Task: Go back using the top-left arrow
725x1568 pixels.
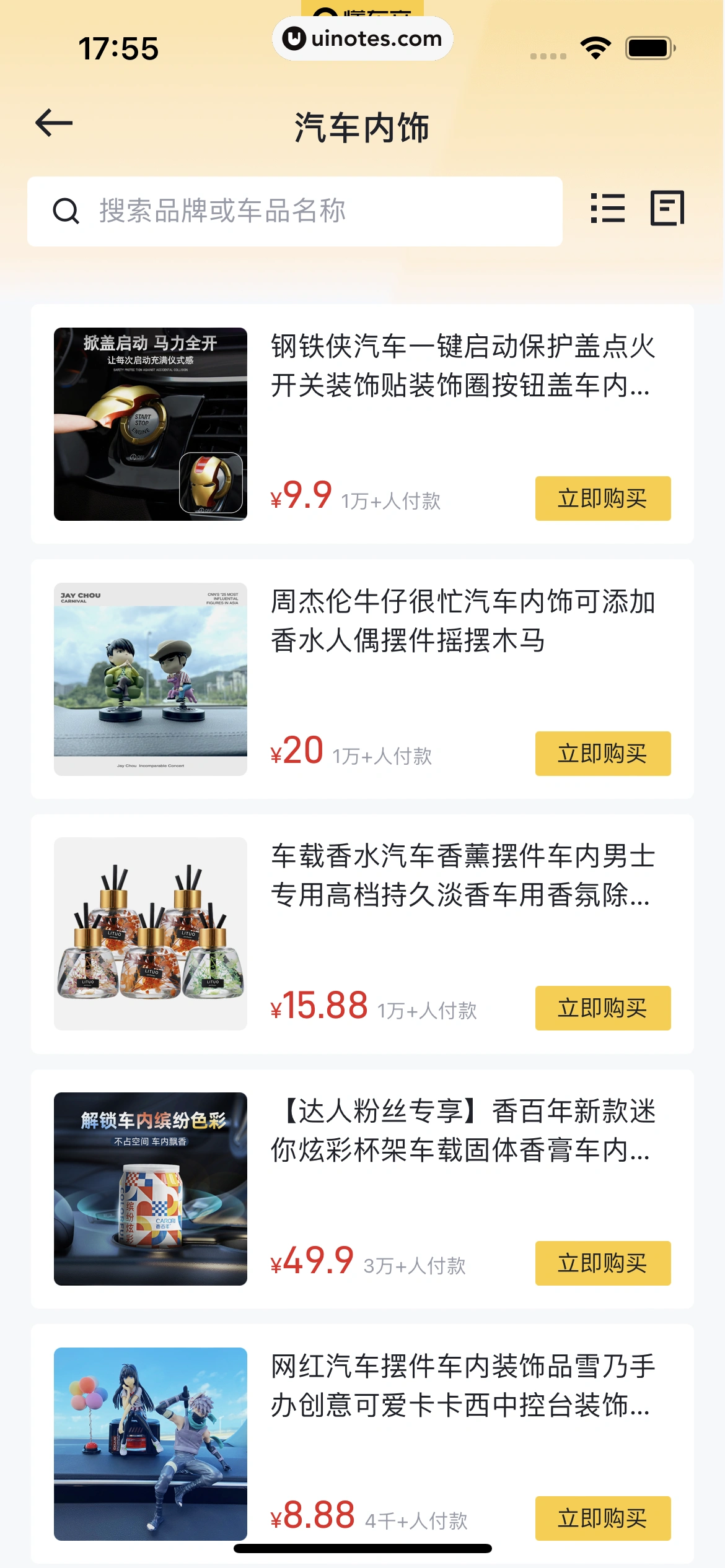Action: click(54, 123)
